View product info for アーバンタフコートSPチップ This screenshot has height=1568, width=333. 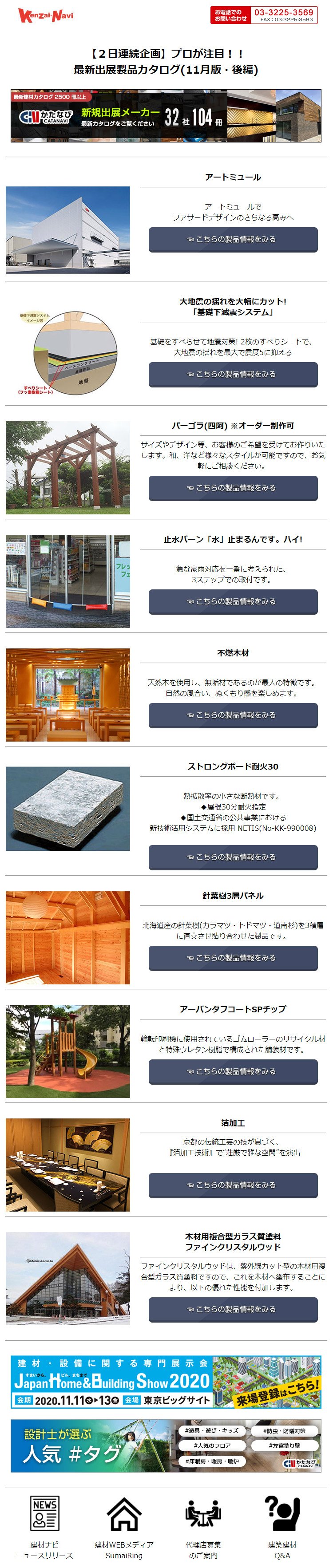pos(233,1072)
